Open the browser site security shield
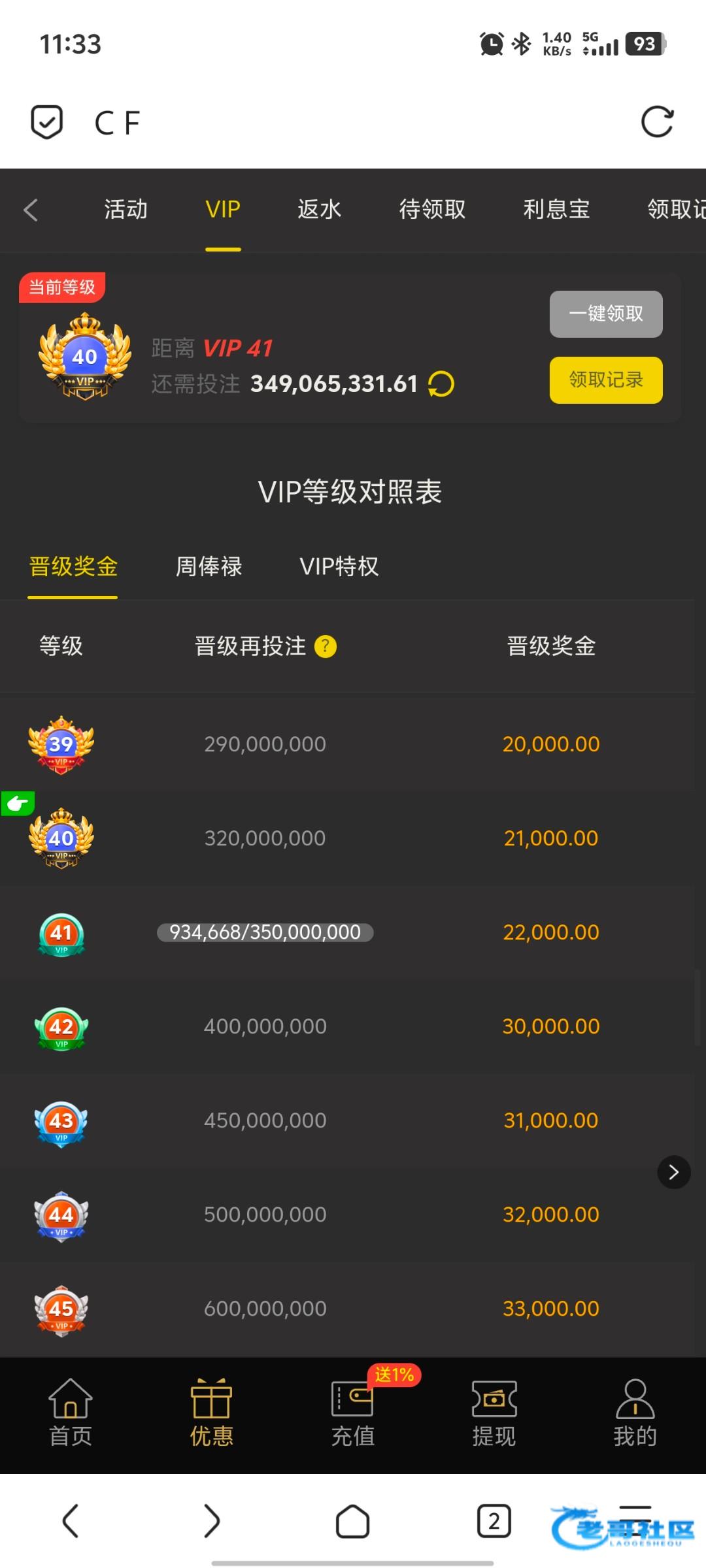The image size is (706, 1568). 47,122
